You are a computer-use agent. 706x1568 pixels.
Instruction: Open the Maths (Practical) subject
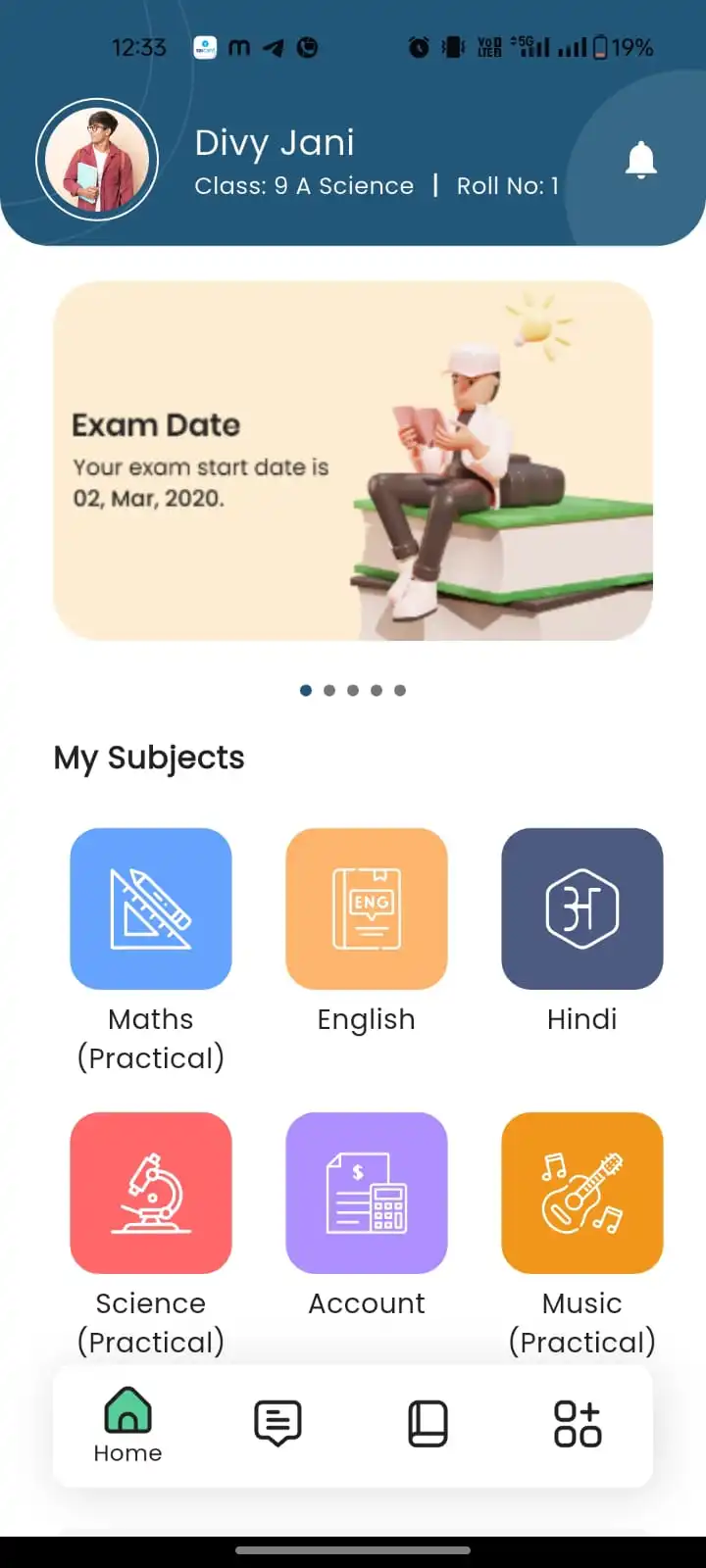point(151,908)
